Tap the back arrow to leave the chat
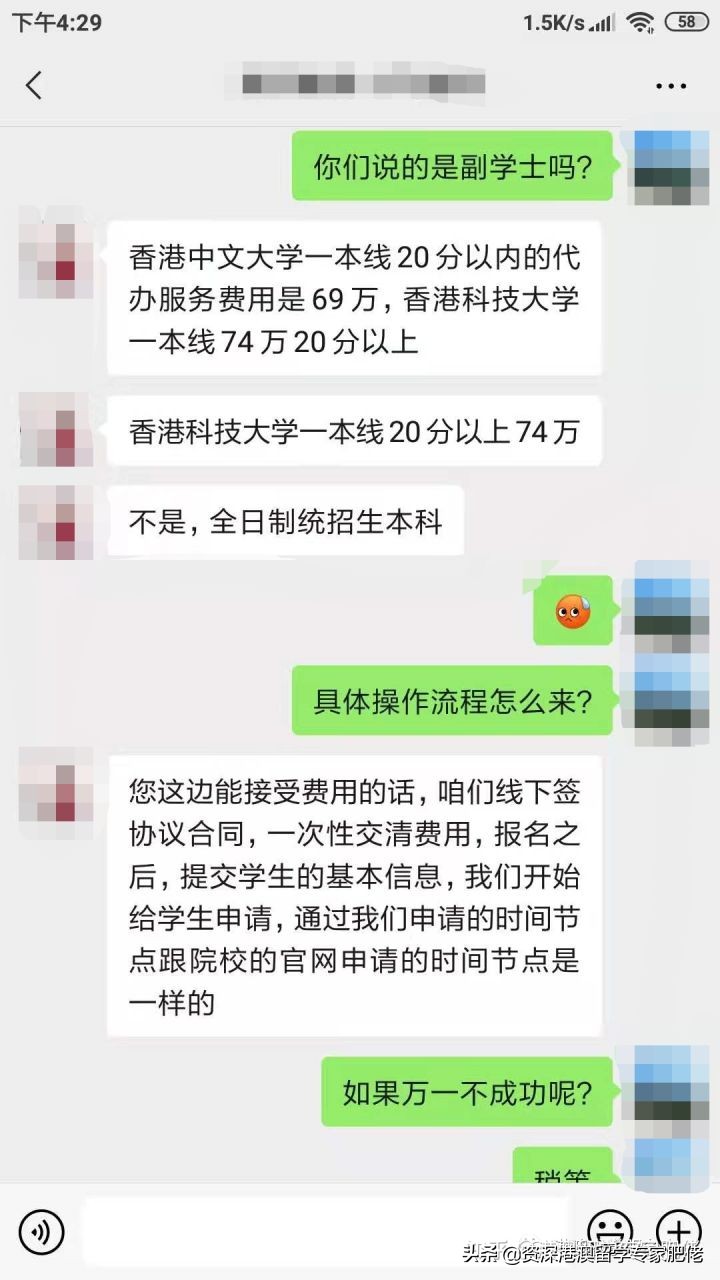Image resolution: width=720 pixels, height=1280 pixels. 35,84
